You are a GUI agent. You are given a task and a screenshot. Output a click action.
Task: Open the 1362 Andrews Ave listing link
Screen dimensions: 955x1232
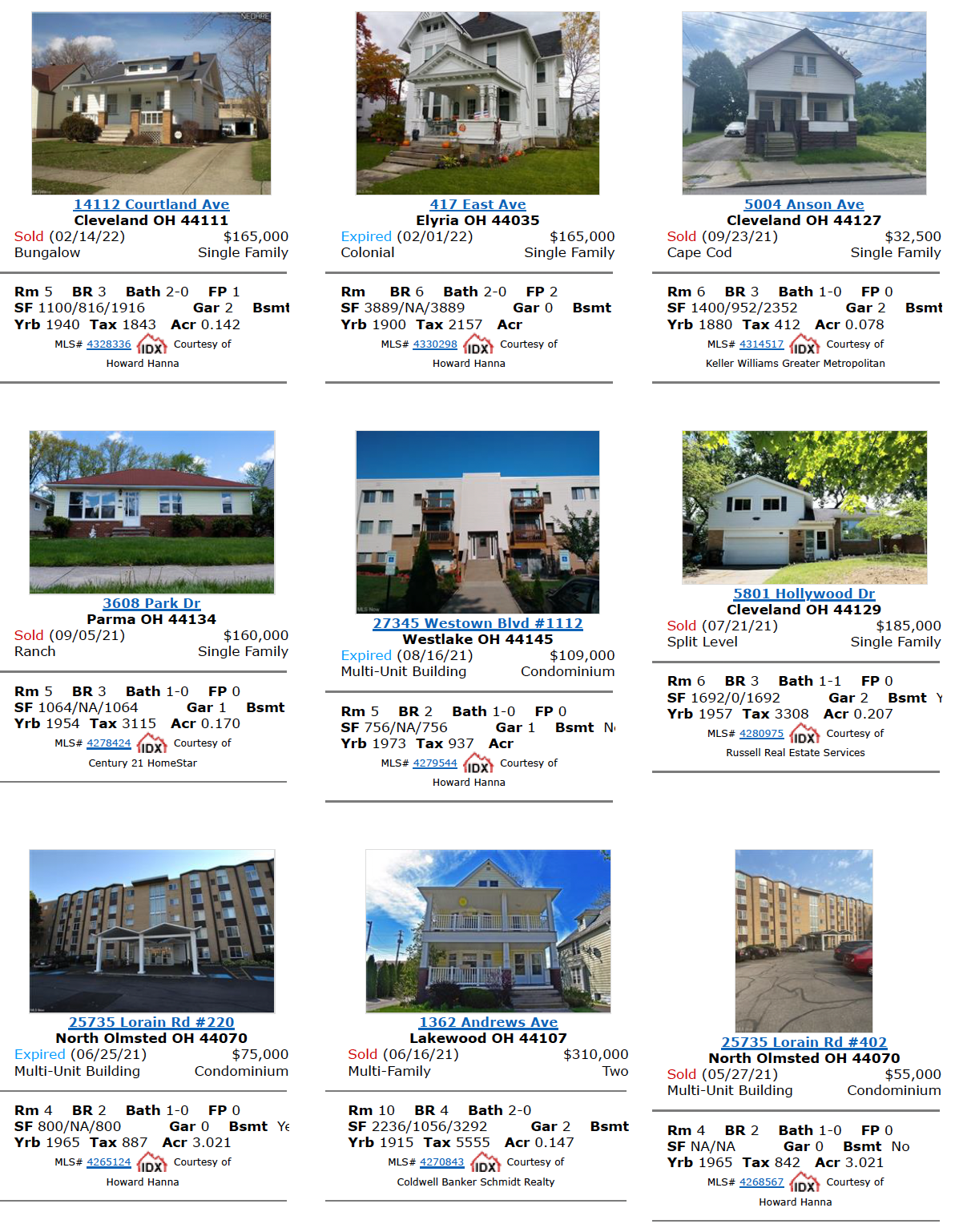click(x=488, y=1022)
